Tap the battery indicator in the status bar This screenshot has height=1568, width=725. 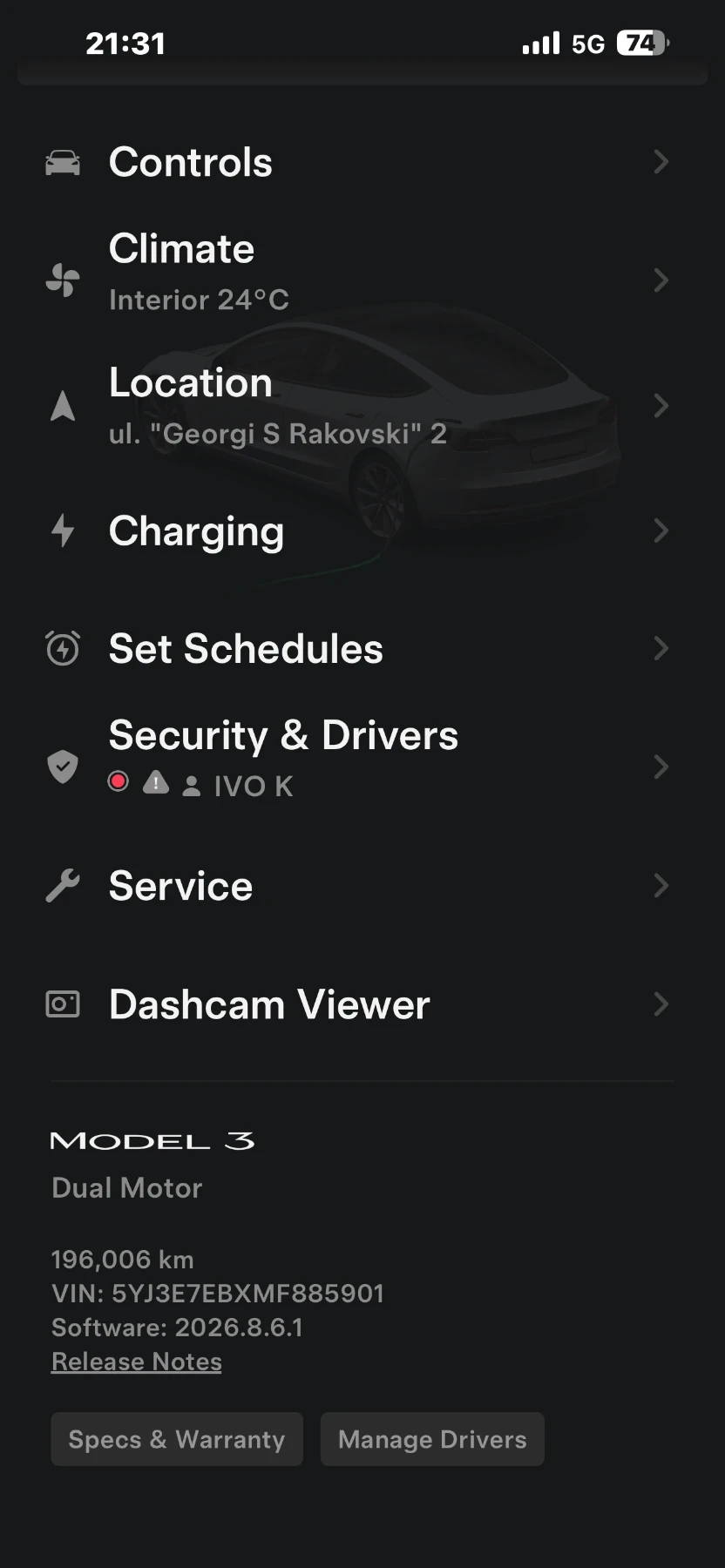(641, 42)
